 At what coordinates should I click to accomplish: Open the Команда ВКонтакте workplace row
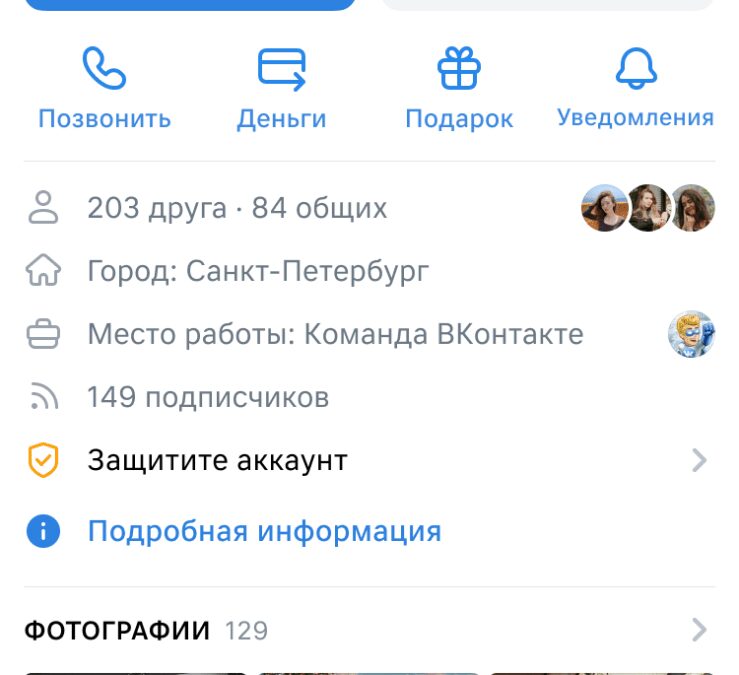[335, 334]
